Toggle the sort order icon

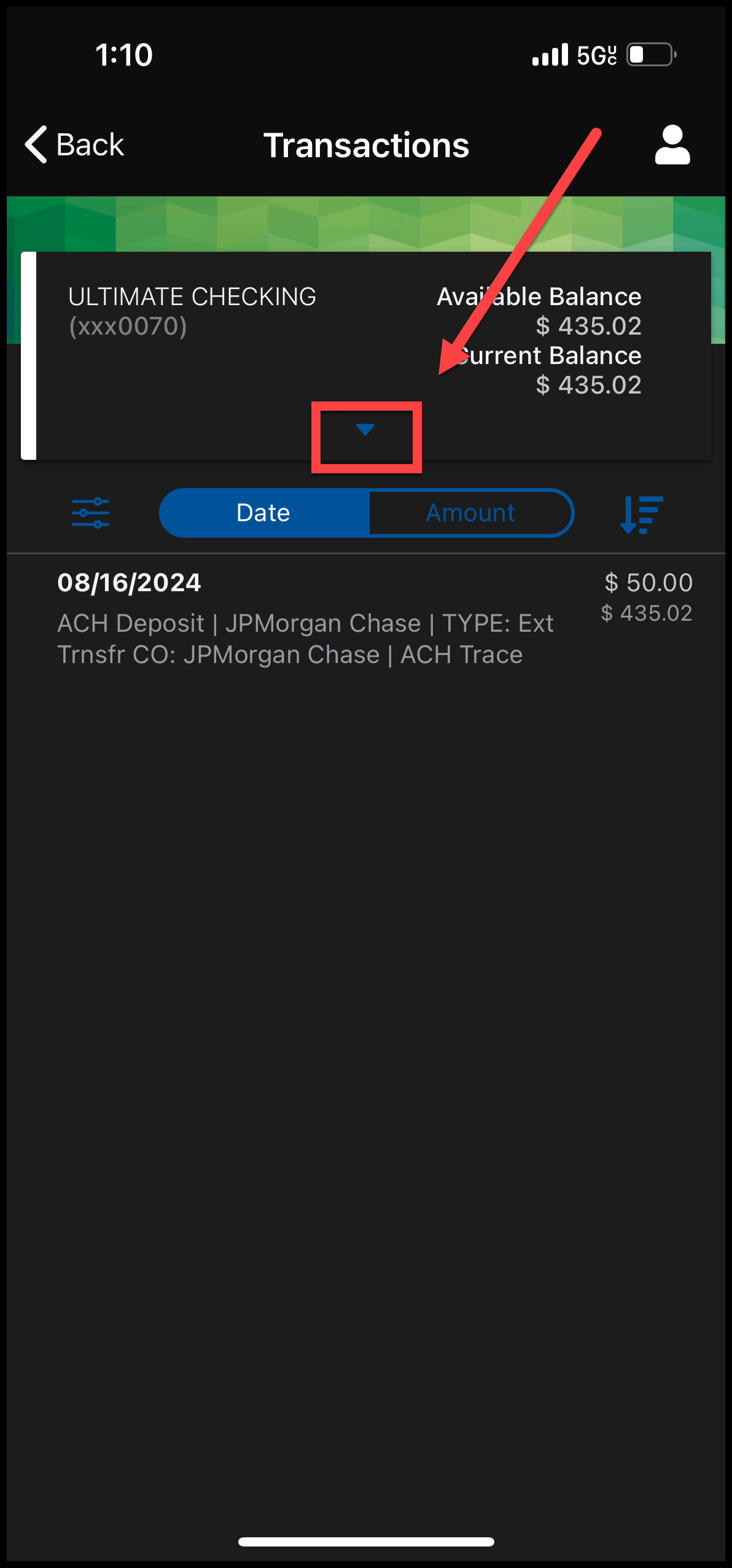pos(641,514)
